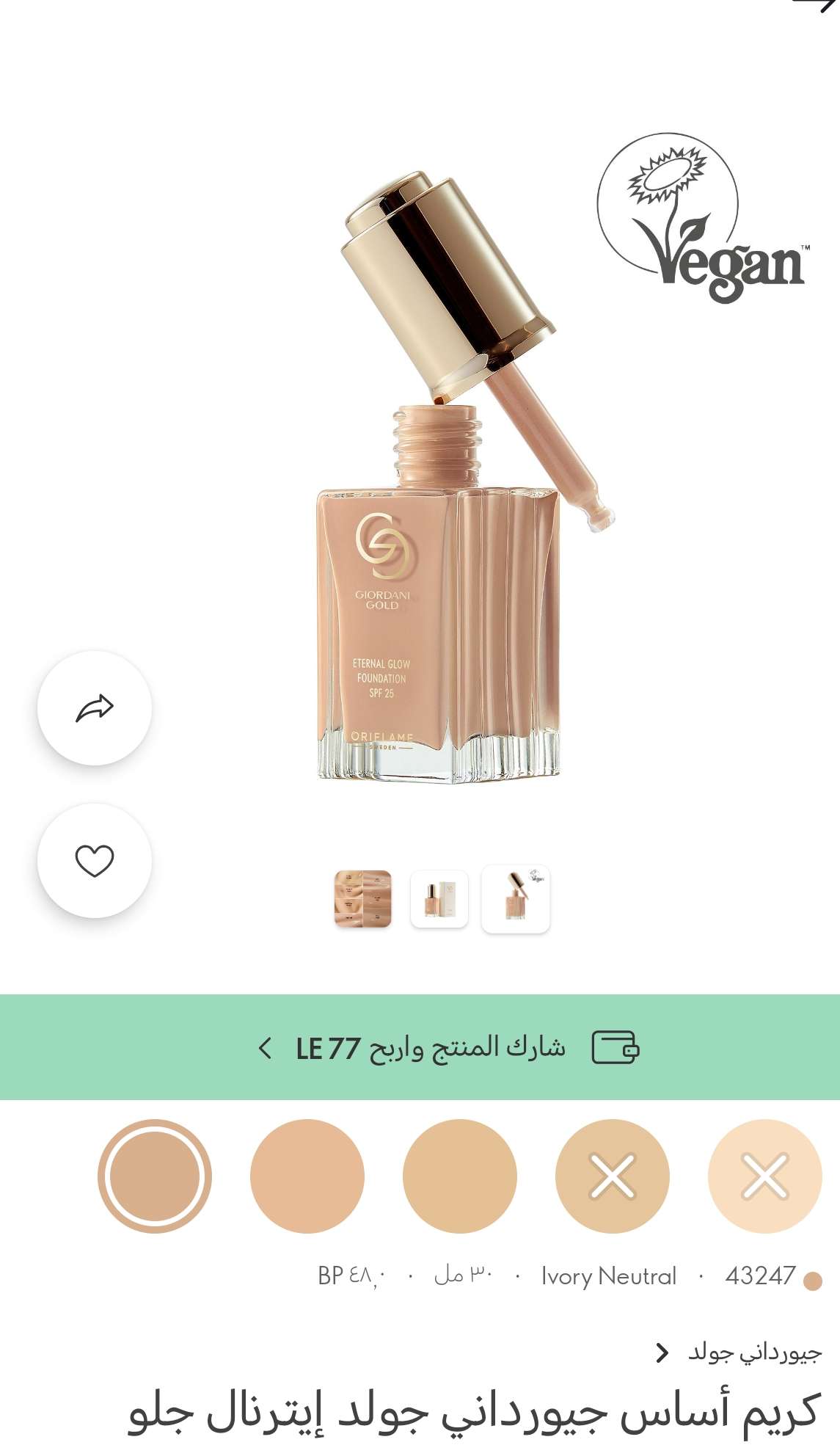The height and width of the screenshot is (1456, 840).
Task: Select the unavailable tan shade marked with an X
Action: pyautogui.click(x=613, y=1176)
